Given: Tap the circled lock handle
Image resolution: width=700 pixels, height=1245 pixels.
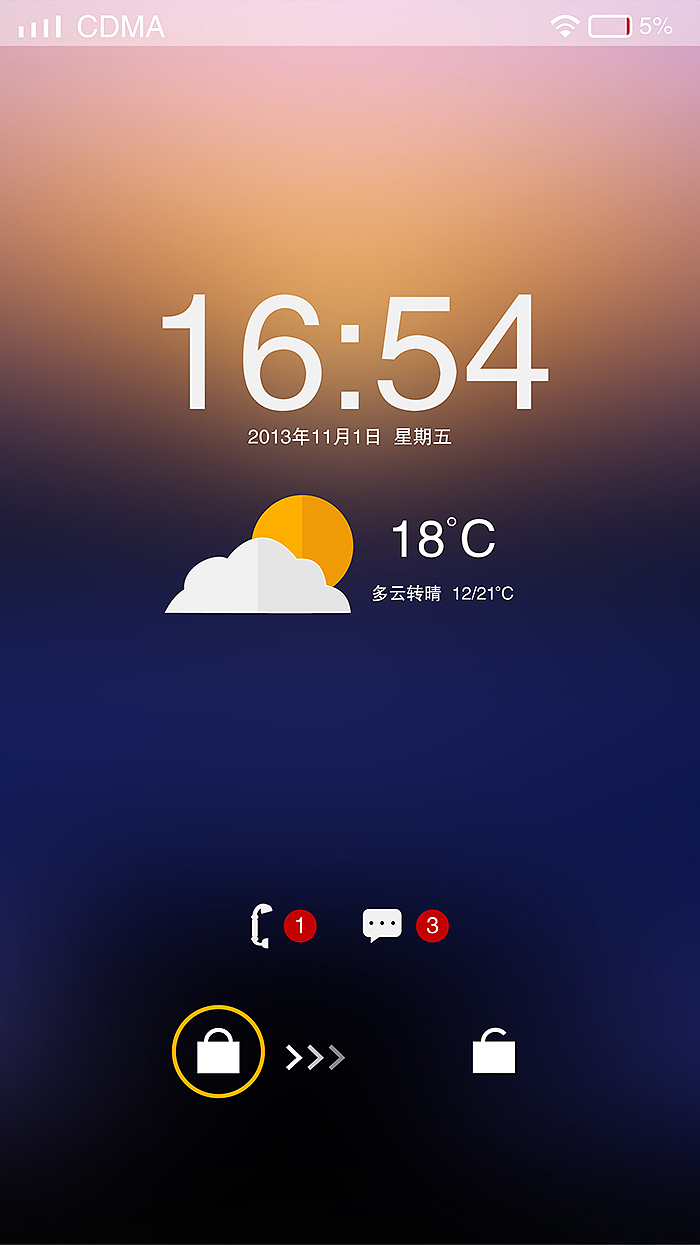Looking at the screenshot, I should [x=218, y=1051].
